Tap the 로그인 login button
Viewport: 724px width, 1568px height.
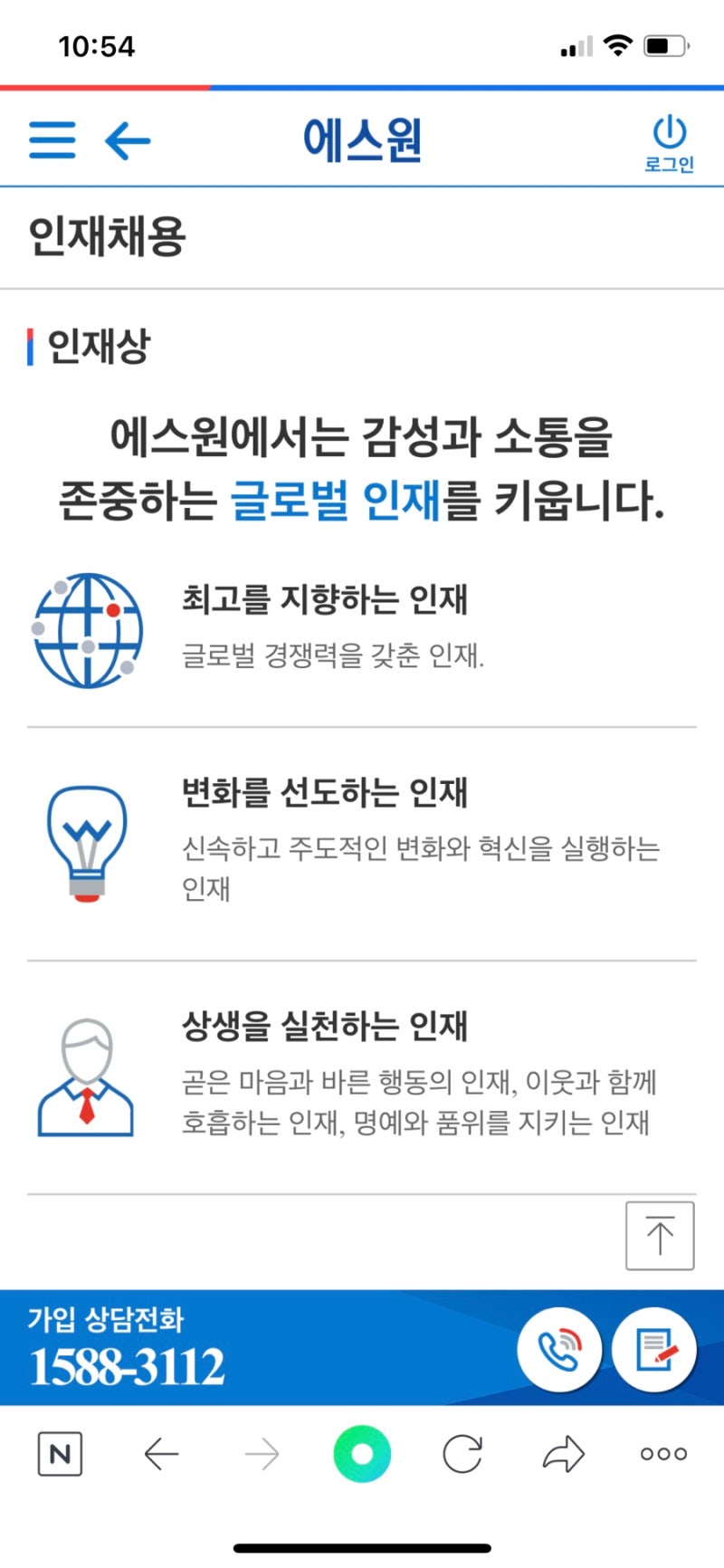tap(669, 143)
